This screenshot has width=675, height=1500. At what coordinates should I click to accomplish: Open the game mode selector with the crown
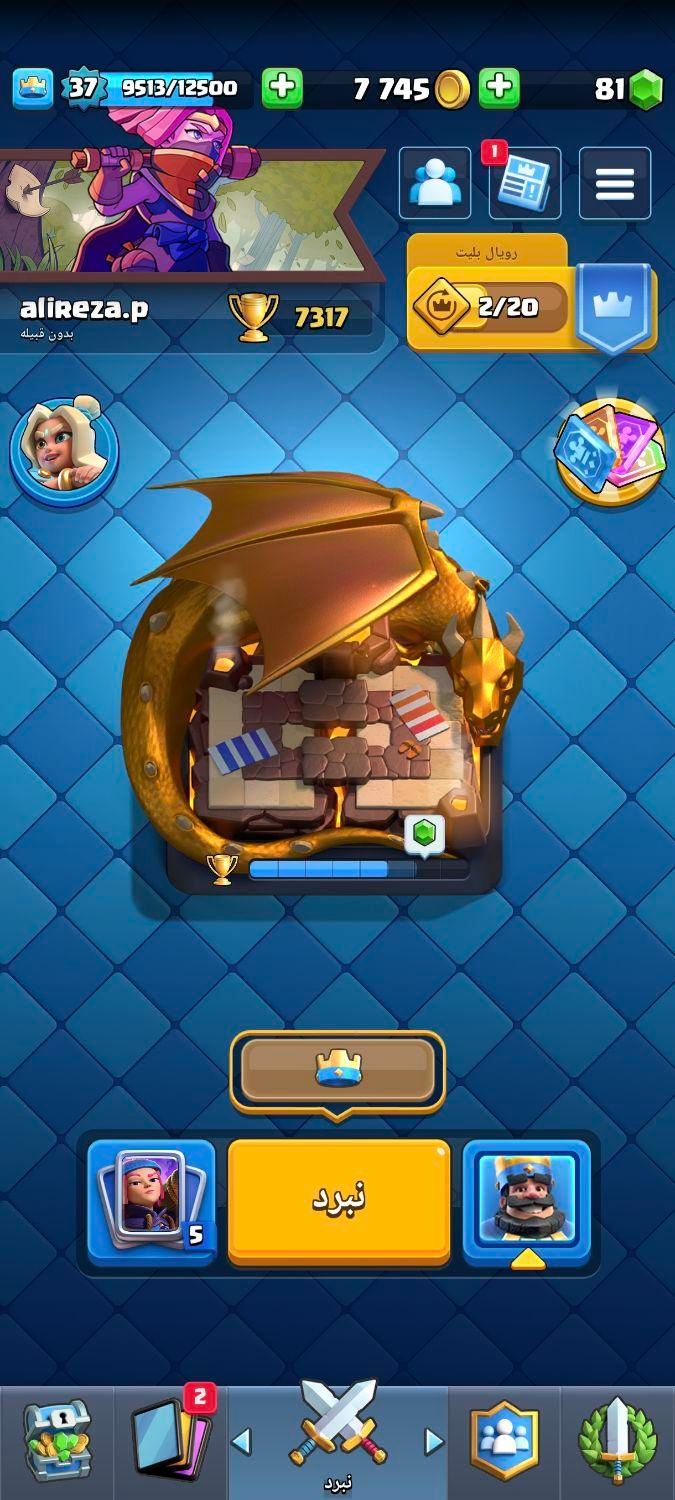point(338,1071)
